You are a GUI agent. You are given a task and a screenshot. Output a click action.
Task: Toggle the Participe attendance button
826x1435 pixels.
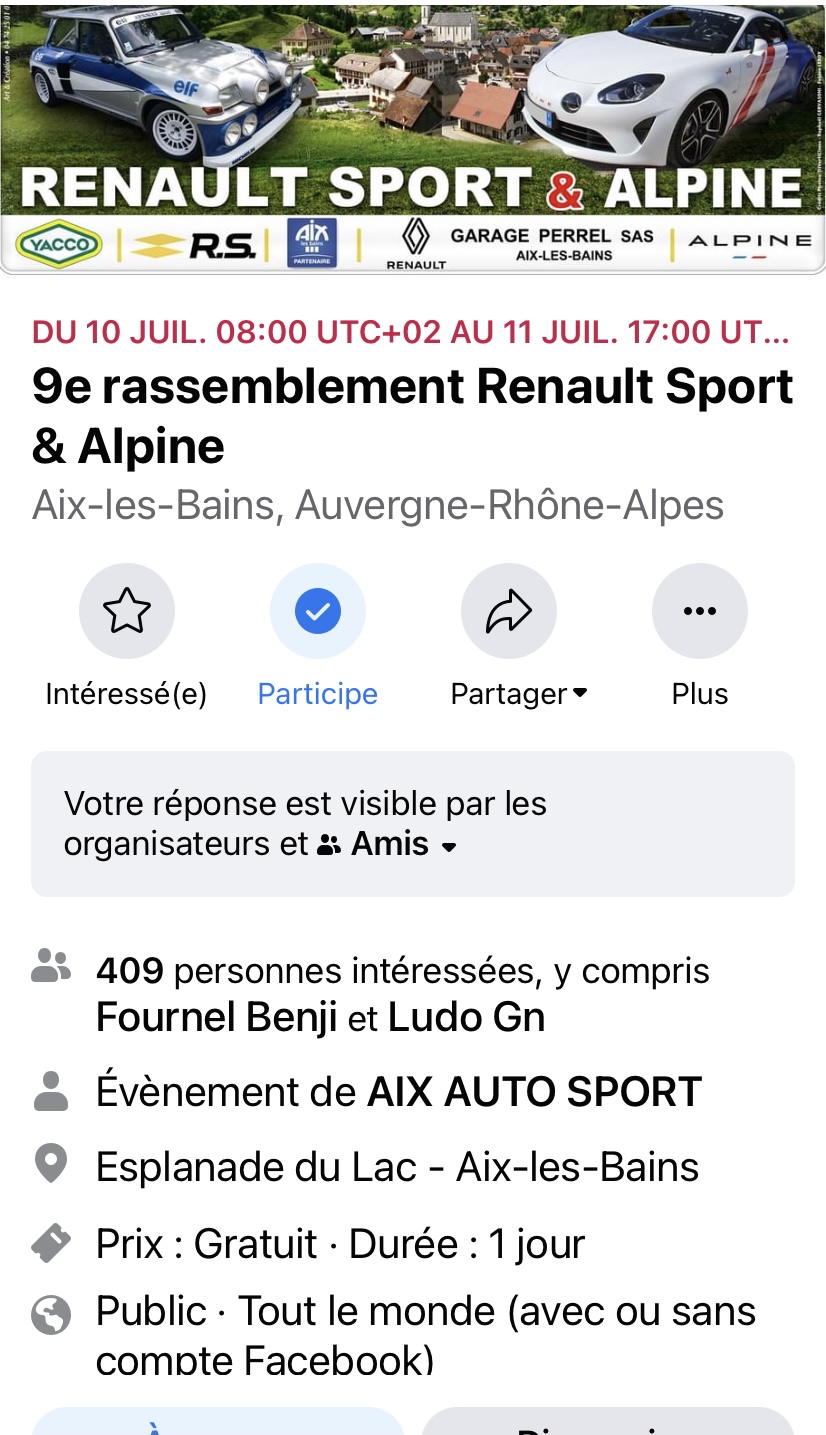[318, 611]
